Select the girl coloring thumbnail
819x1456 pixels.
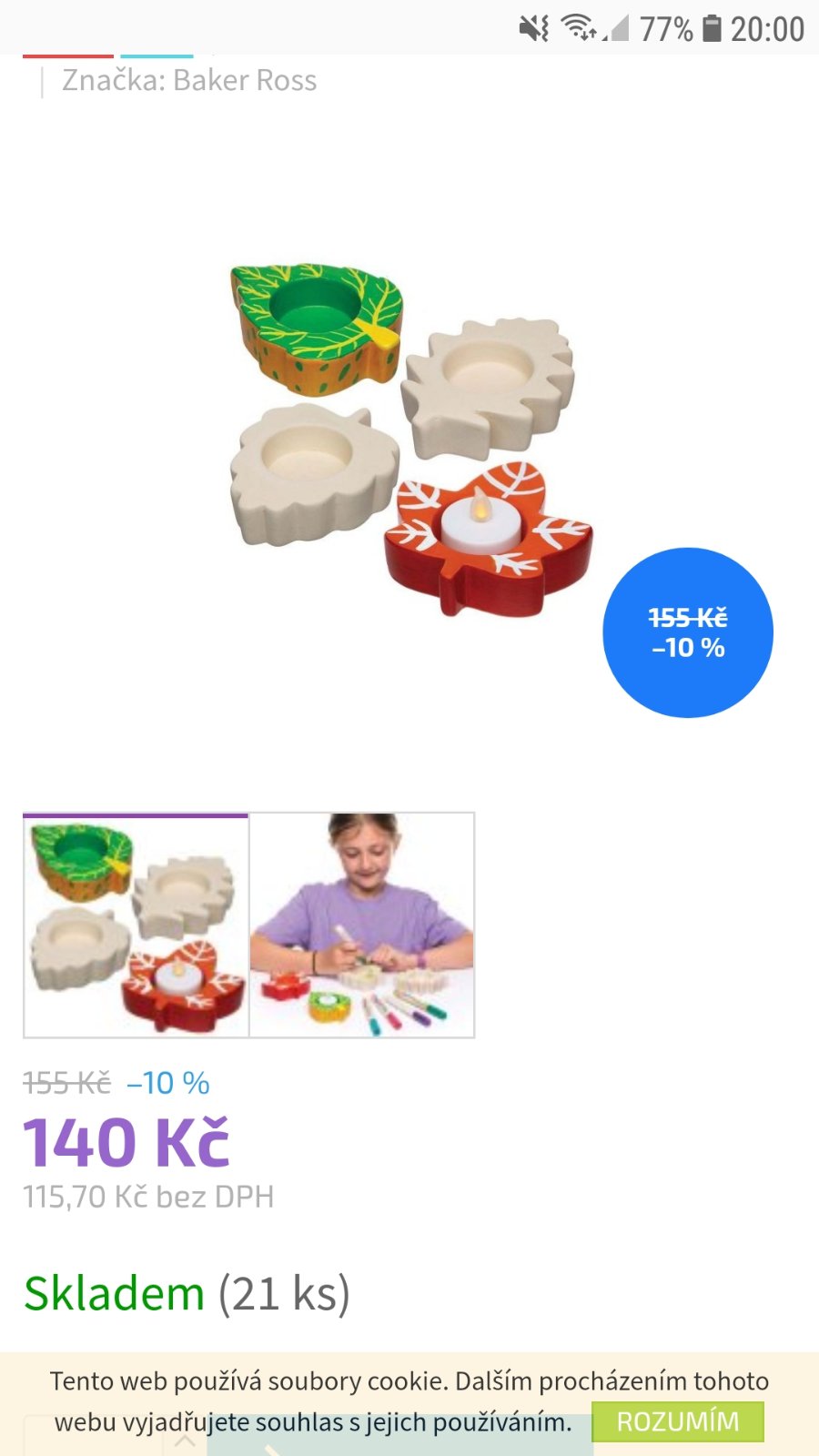coord(362,925)
